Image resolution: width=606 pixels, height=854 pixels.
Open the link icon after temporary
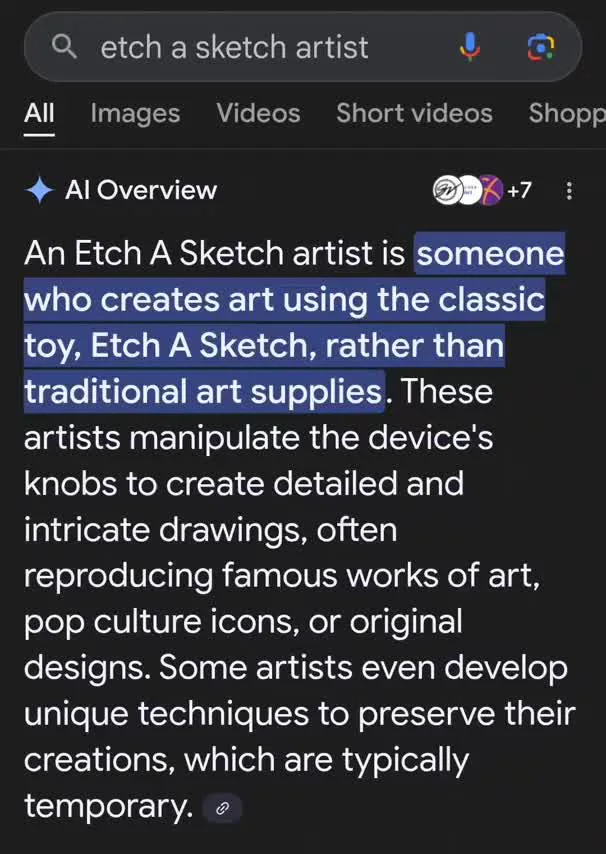click(223, 809)
